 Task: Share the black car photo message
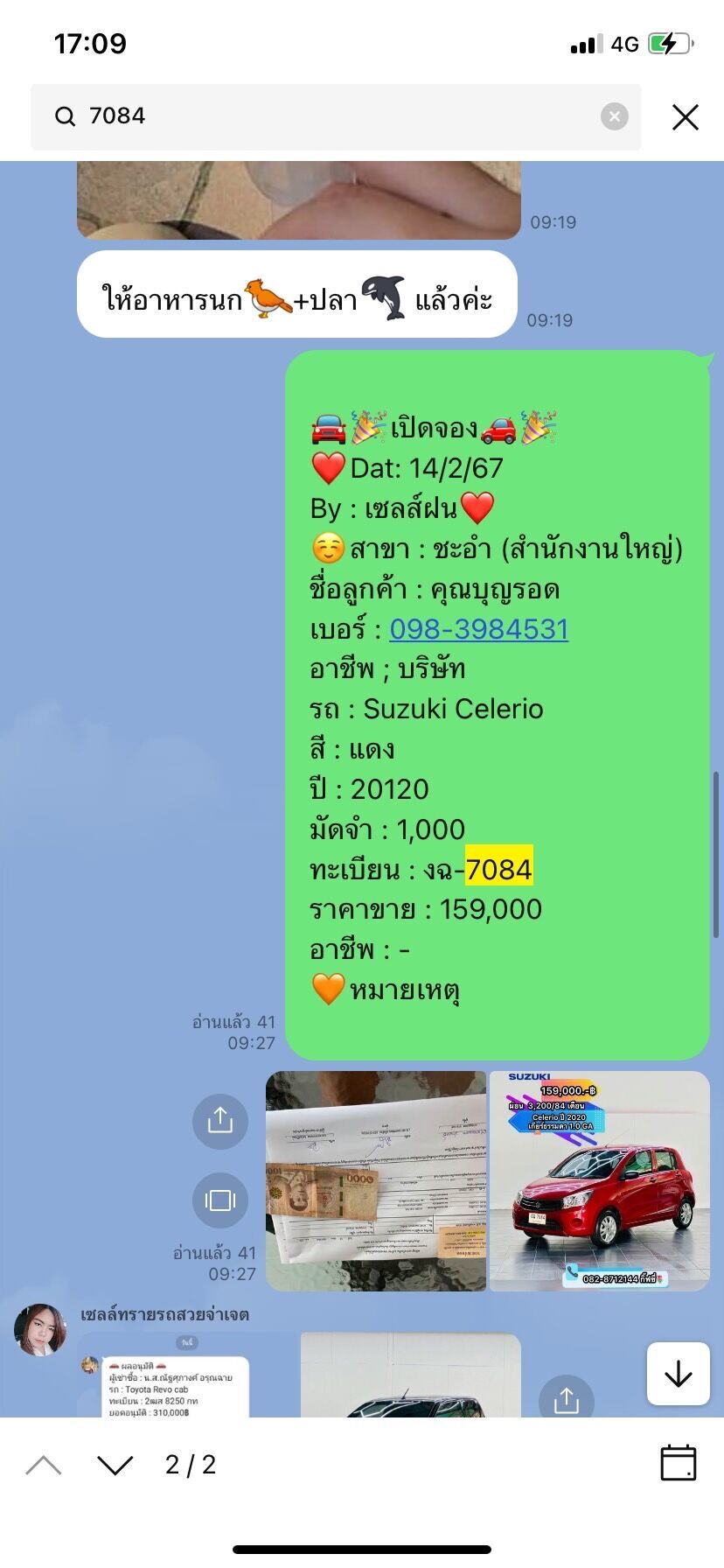567,1401
